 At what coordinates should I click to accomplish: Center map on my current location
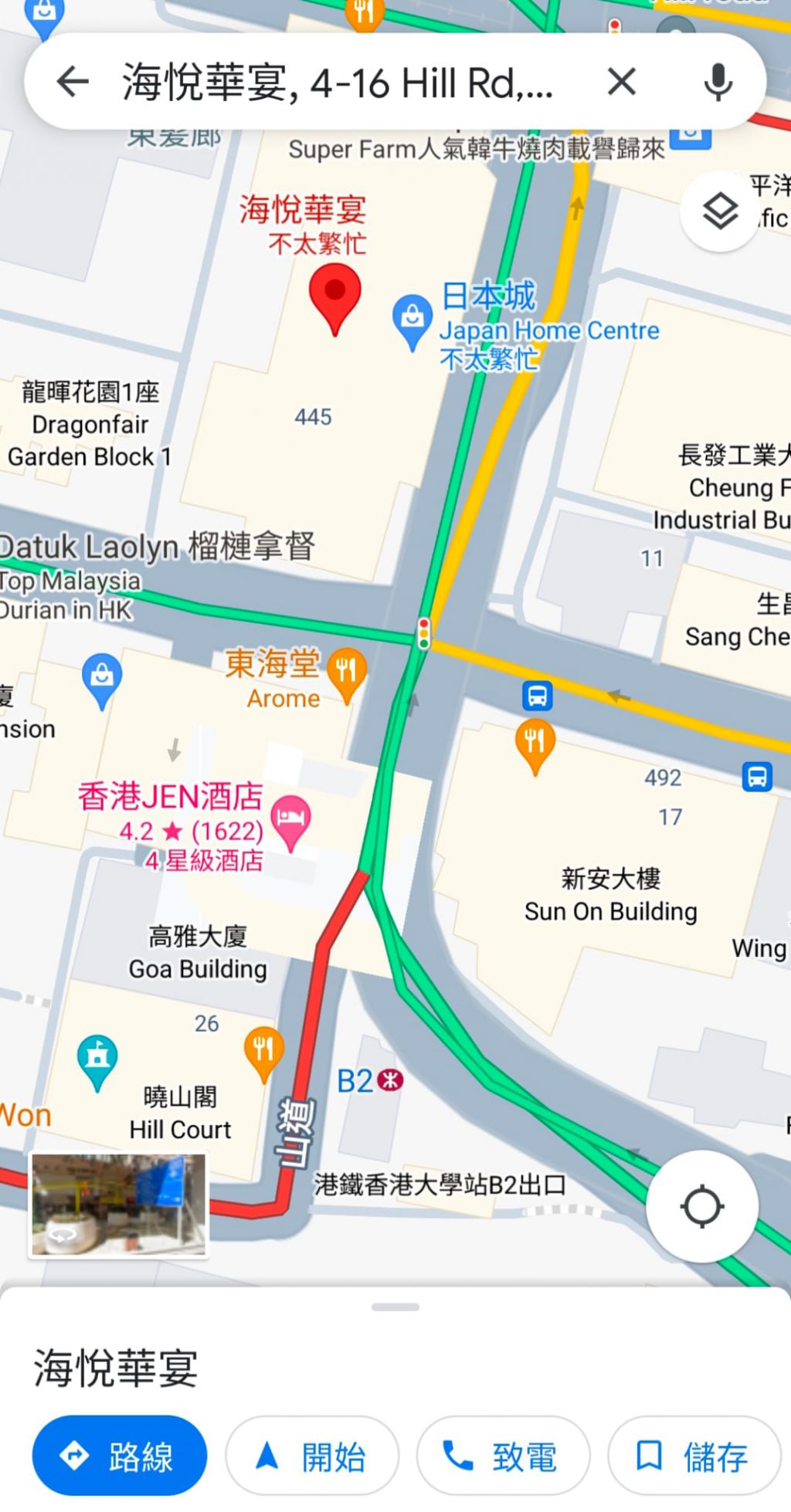pos(701,1206)
